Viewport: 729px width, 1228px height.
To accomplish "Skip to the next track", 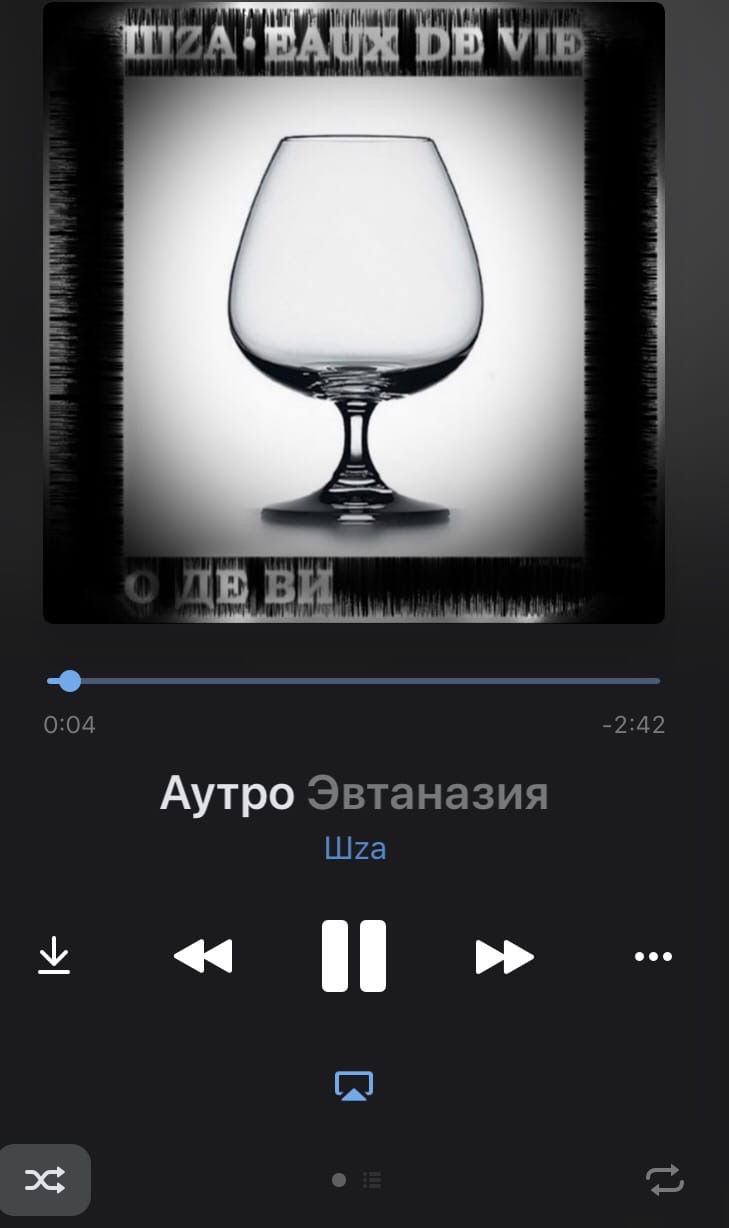I will click(504, 957).
